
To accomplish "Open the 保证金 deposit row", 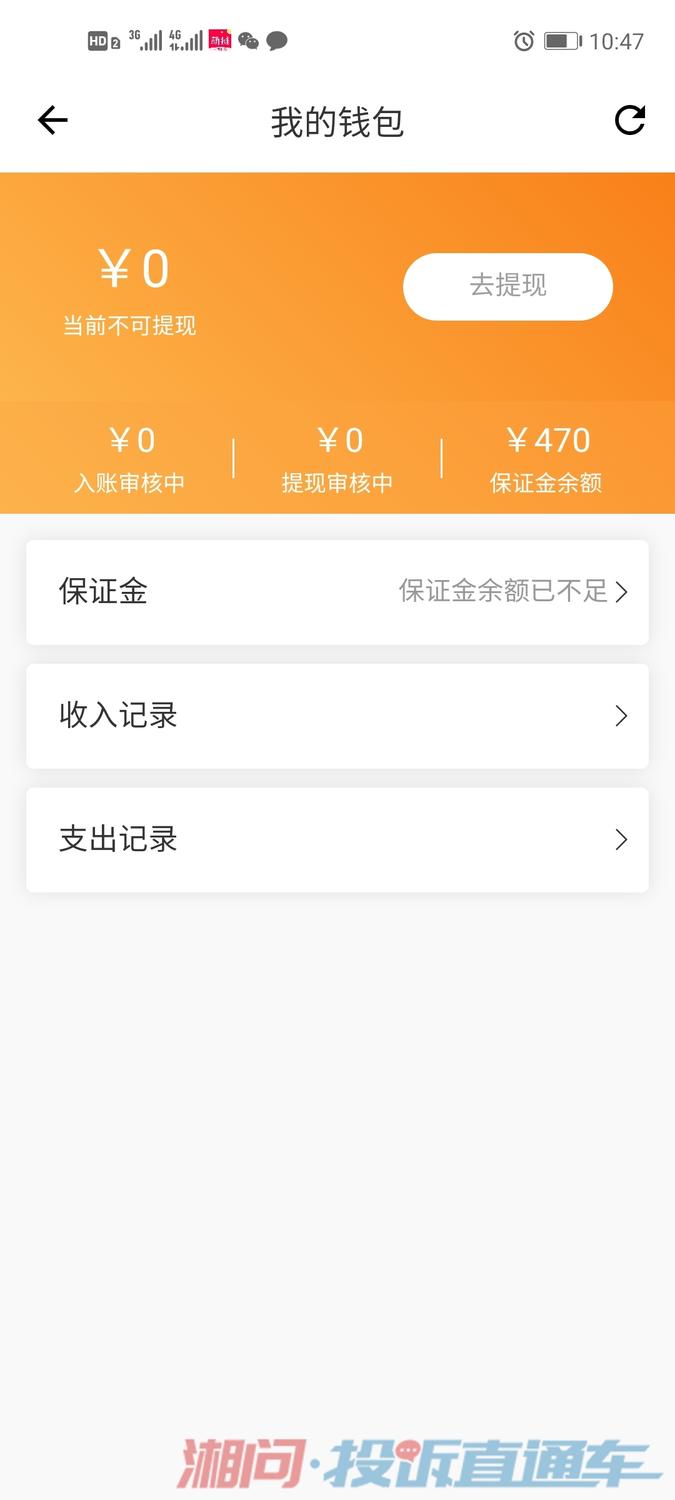I will (x=337, y=592).
